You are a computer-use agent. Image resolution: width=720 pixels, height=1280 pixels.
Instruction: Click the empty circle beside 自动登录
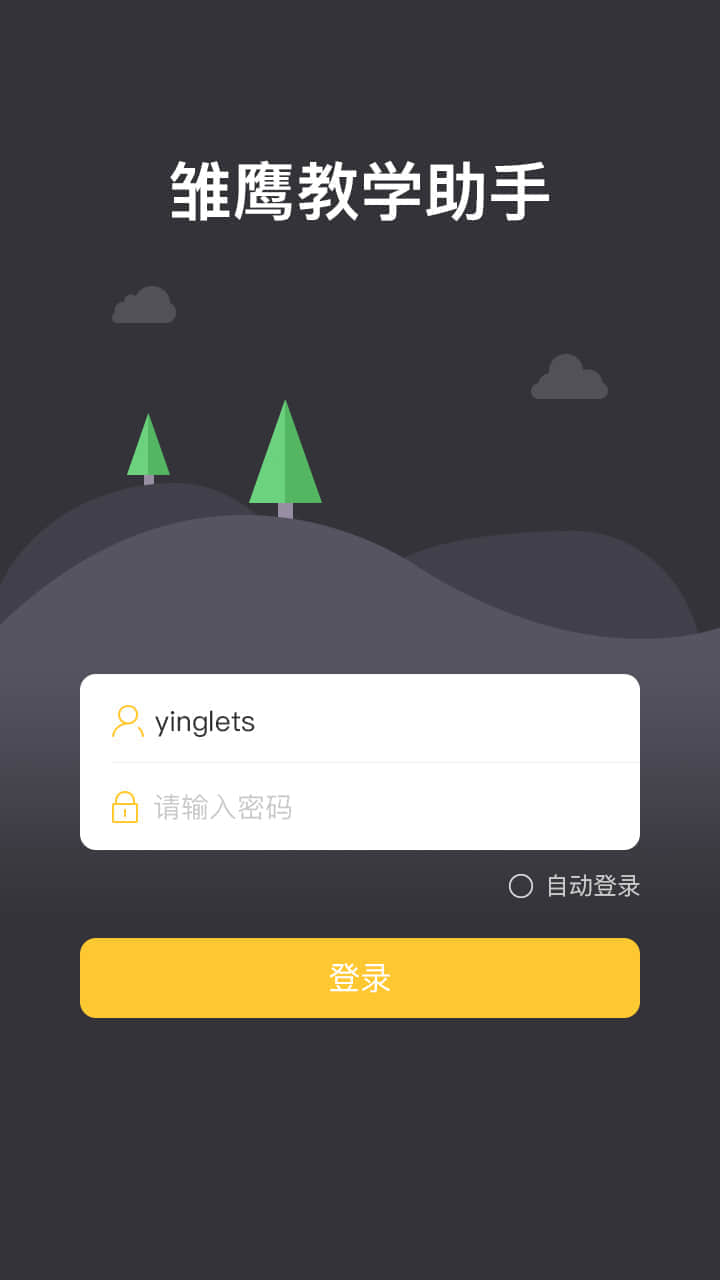click(x=521, y=886)
